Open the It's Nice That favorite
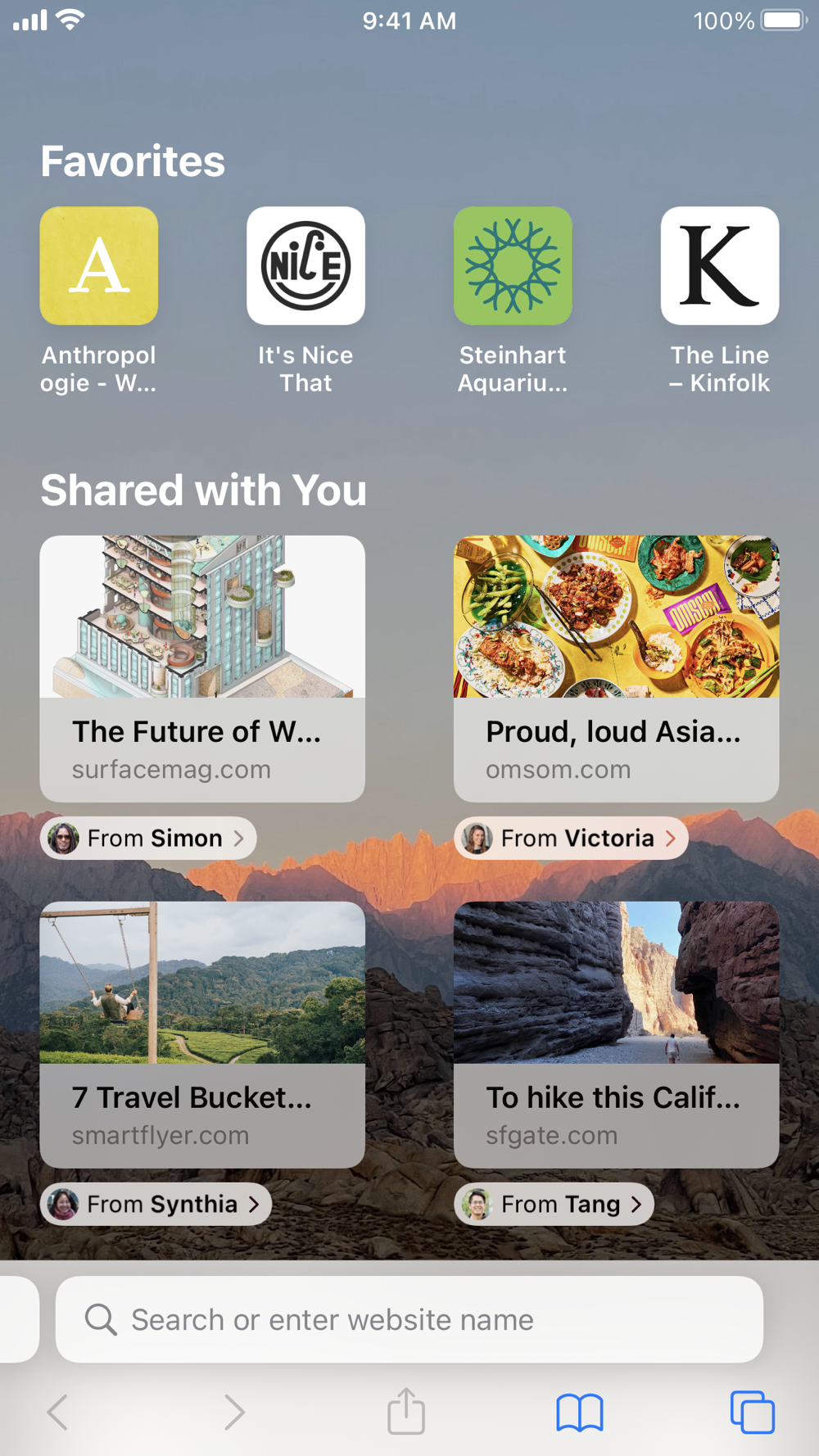This screenshot has height=1456, width=819. pos(305,266)
